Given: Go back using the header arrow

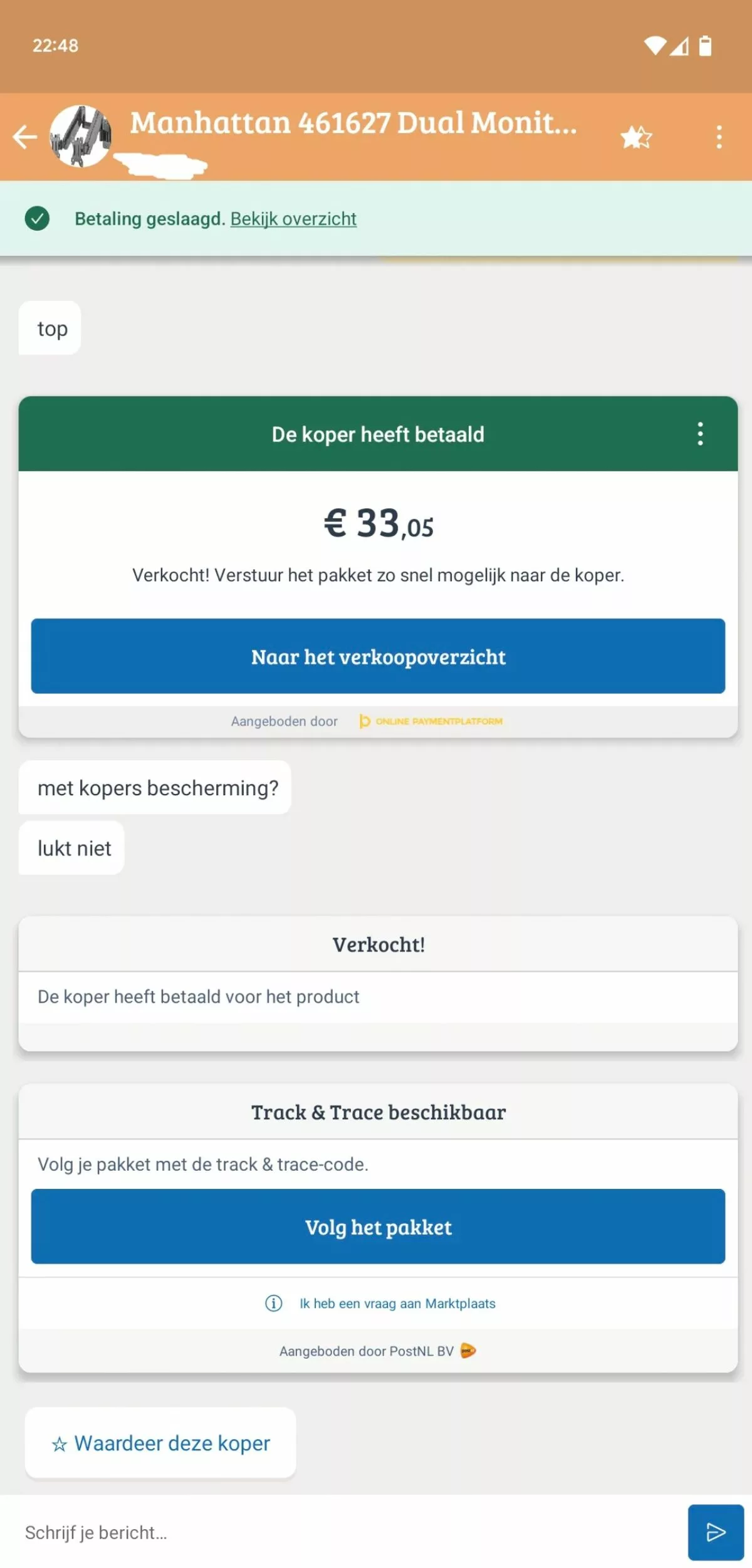Looking at the screenshot, I should pos(25,137).
